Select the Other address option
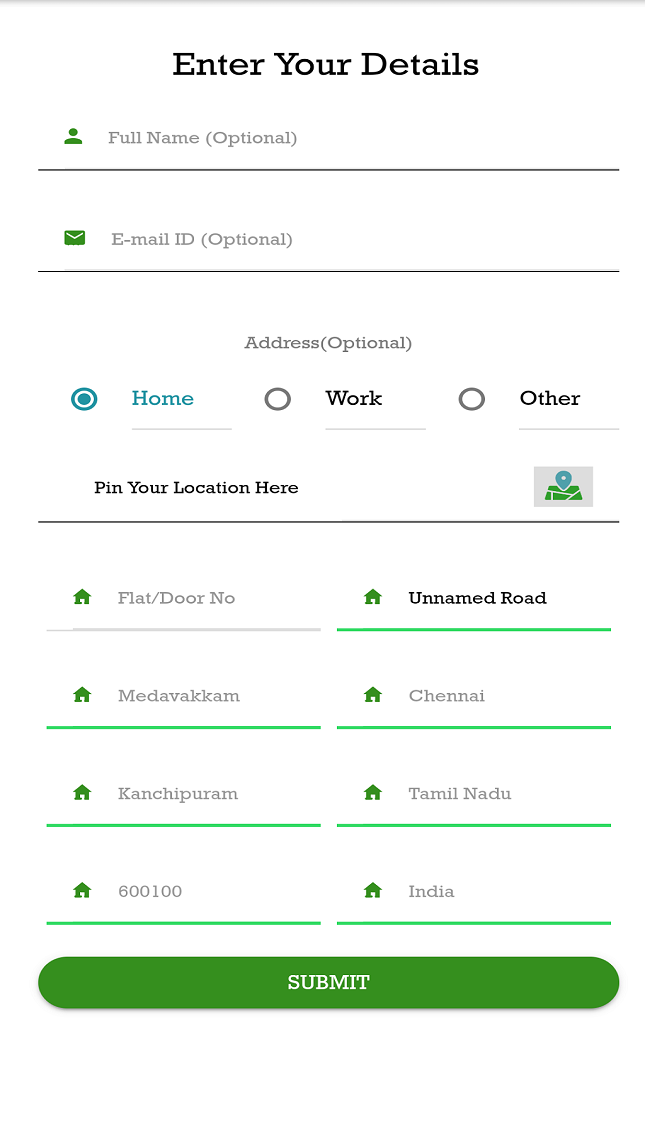This screenshot has width=645, height=1146. click(472, 399)
